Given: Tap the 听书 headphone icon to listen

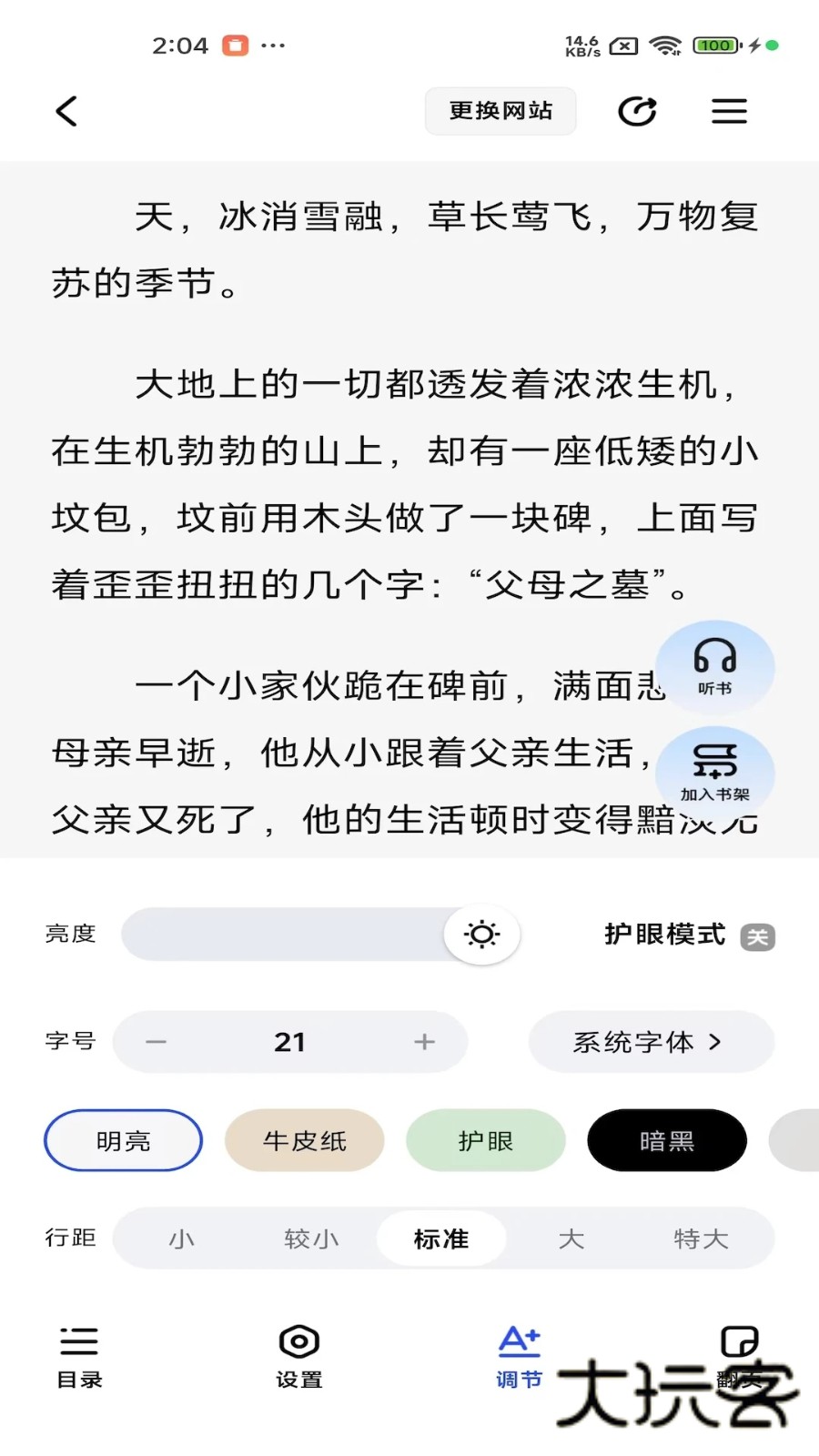Looking at the screenshot, I should click(715, 667).
